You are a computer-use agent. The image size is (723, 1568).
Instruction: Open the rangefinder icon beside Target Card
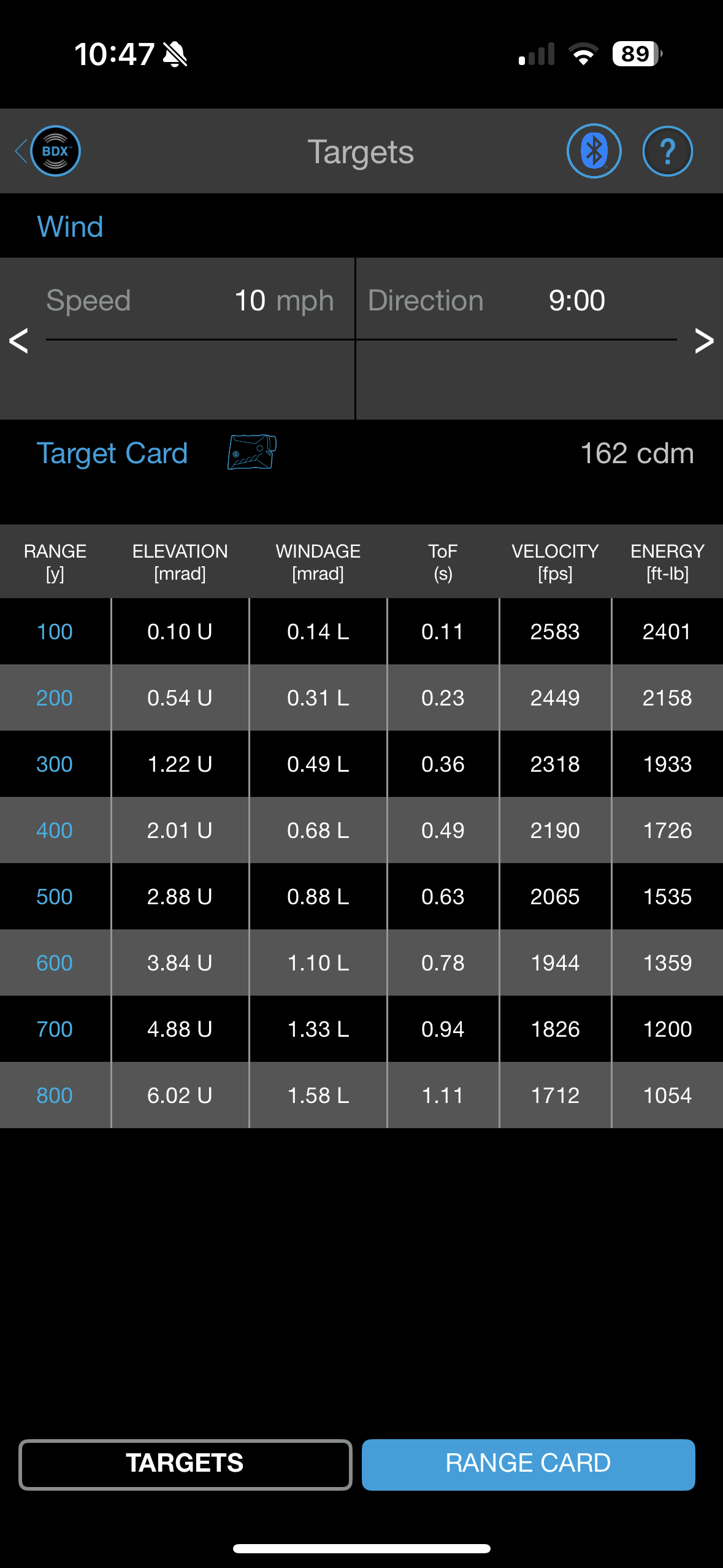pyautogui.click(x=252, y=452)
